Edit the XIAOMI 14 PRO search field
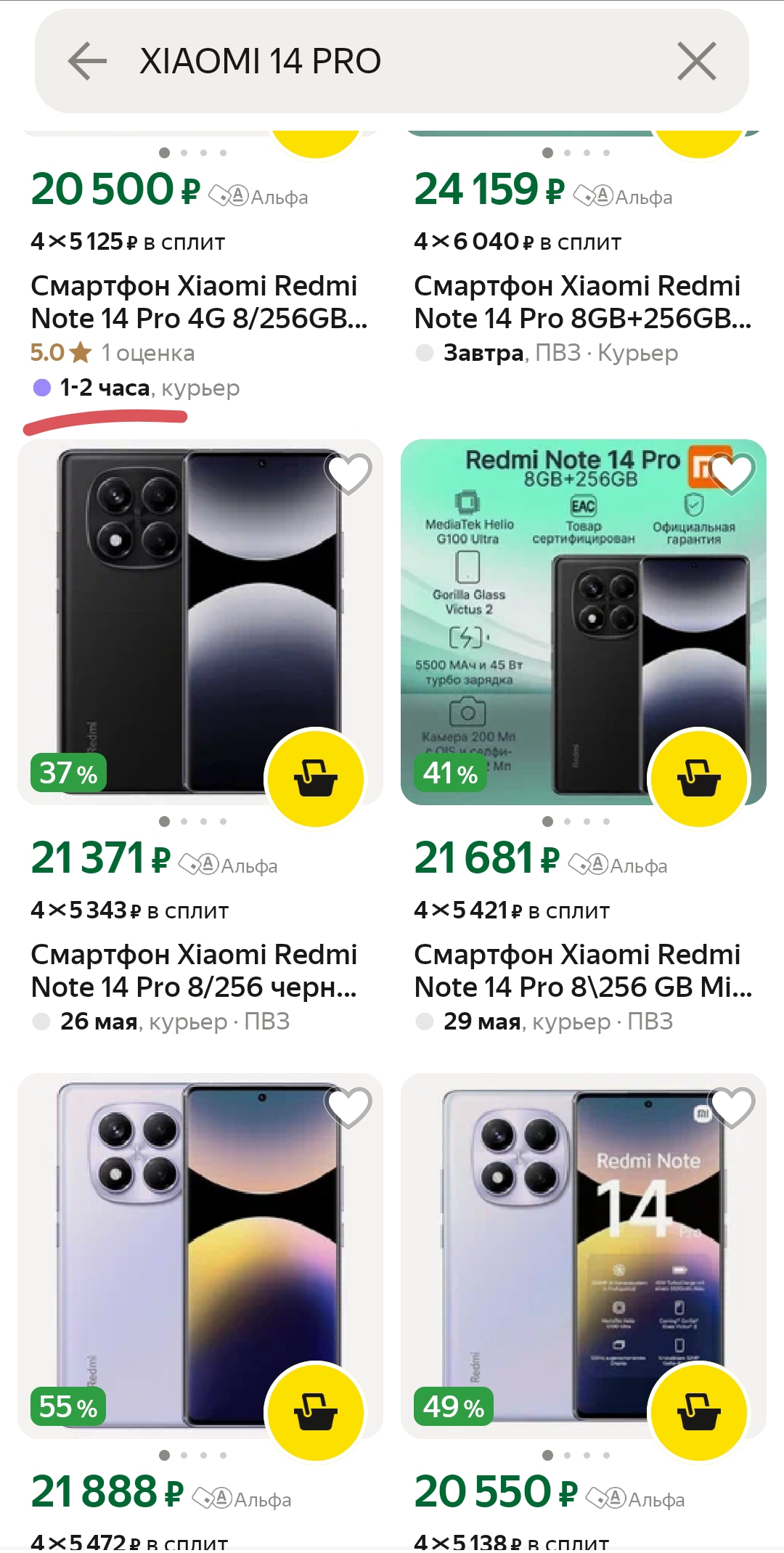 pyautogui.click(x=392, y=61)
